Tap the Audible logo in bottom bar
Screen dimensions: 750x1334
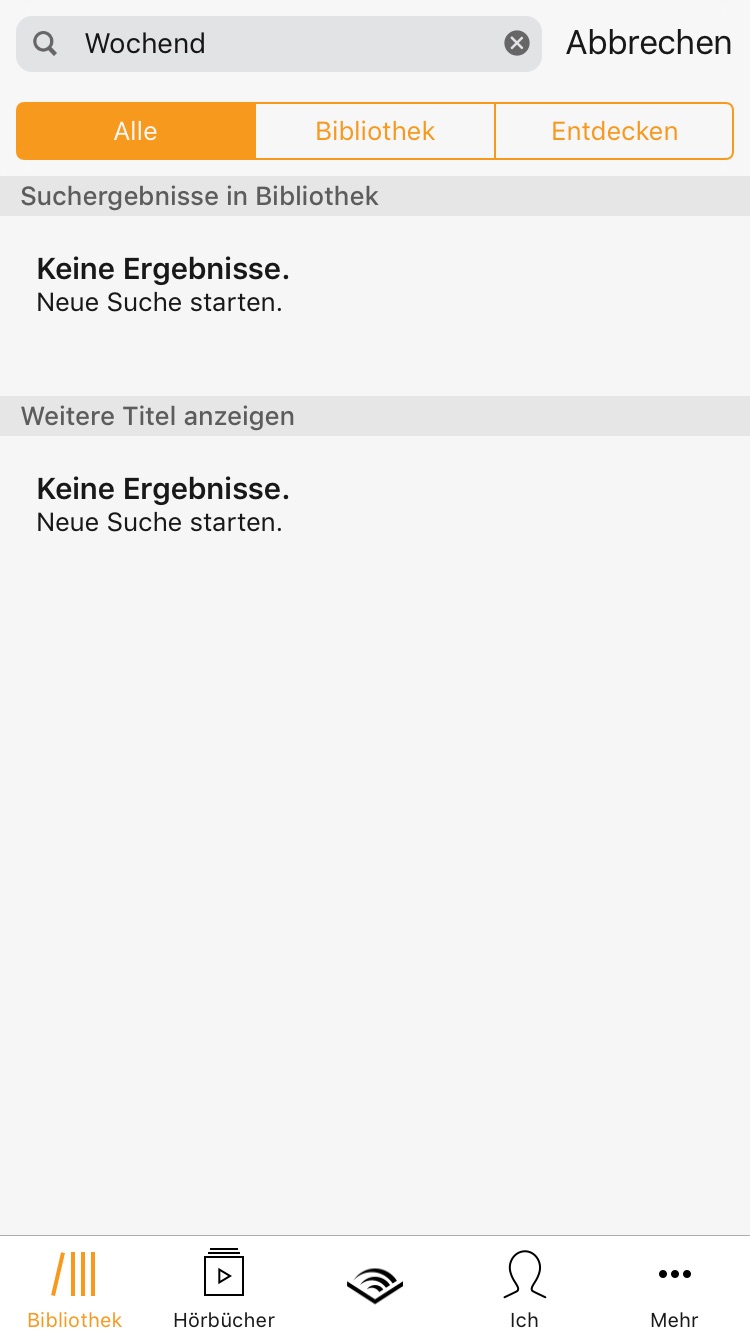pyautogui.click(x=374, y=1285)
